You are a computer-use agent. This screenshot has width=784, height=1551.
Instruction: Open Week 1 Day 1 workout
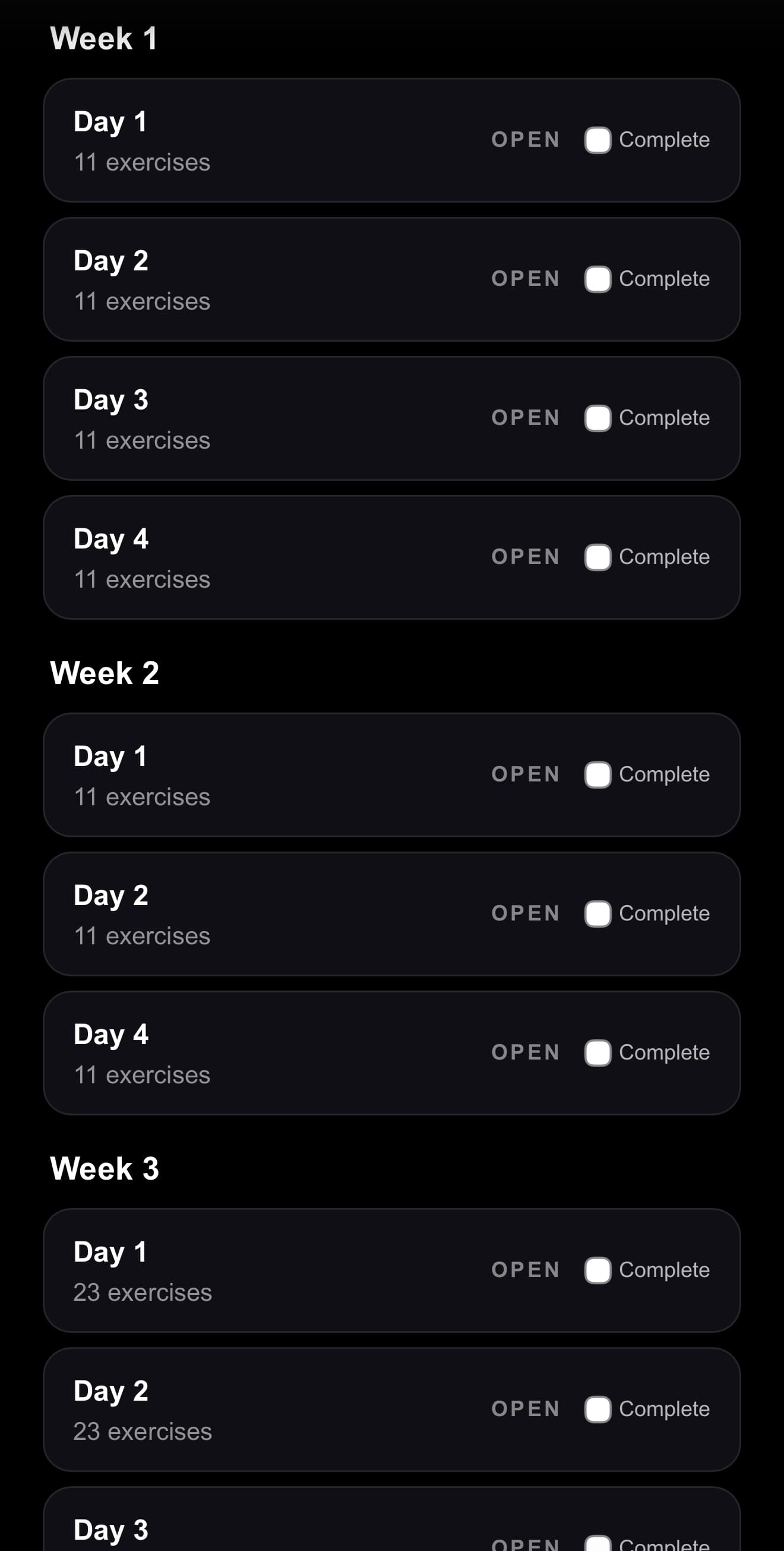pos(524,140)
